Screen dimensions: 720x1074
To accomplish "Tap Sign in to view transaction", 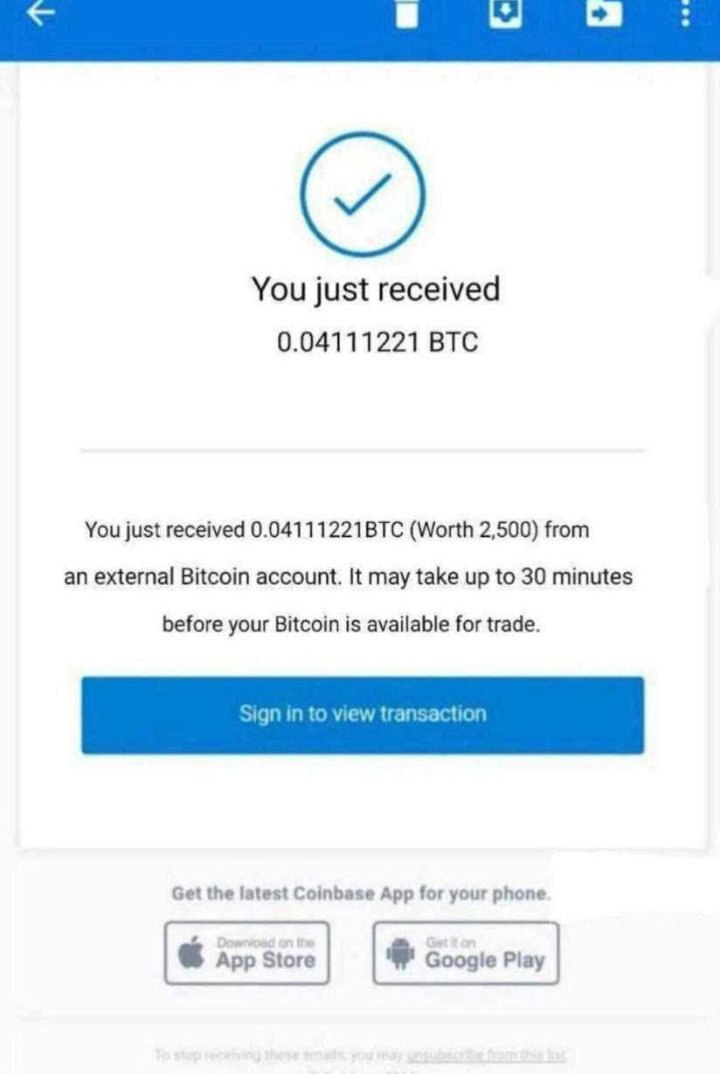I will (362, 714).
